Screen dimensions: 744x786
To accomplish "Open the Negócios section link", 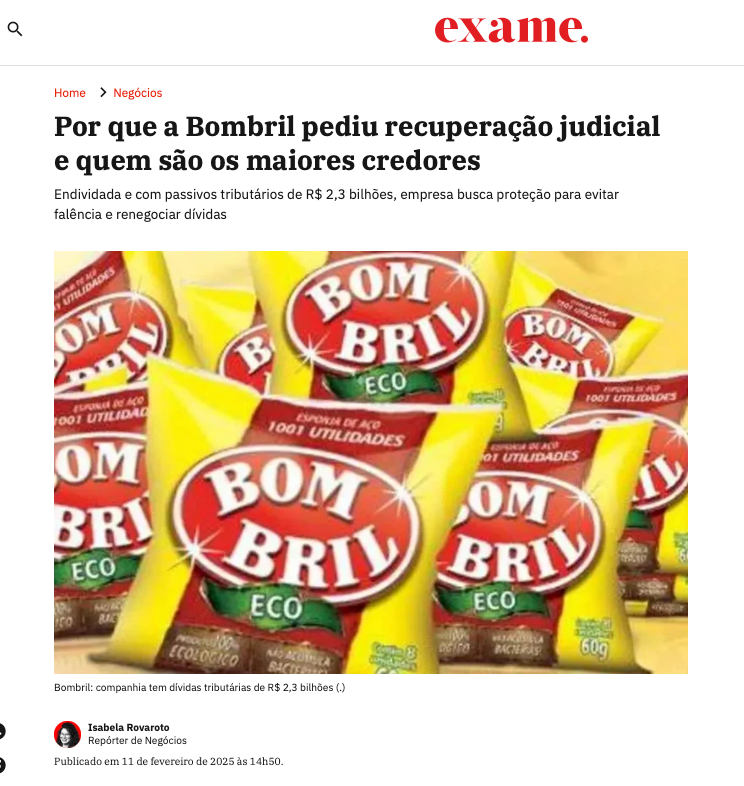I will pos(138,93).
